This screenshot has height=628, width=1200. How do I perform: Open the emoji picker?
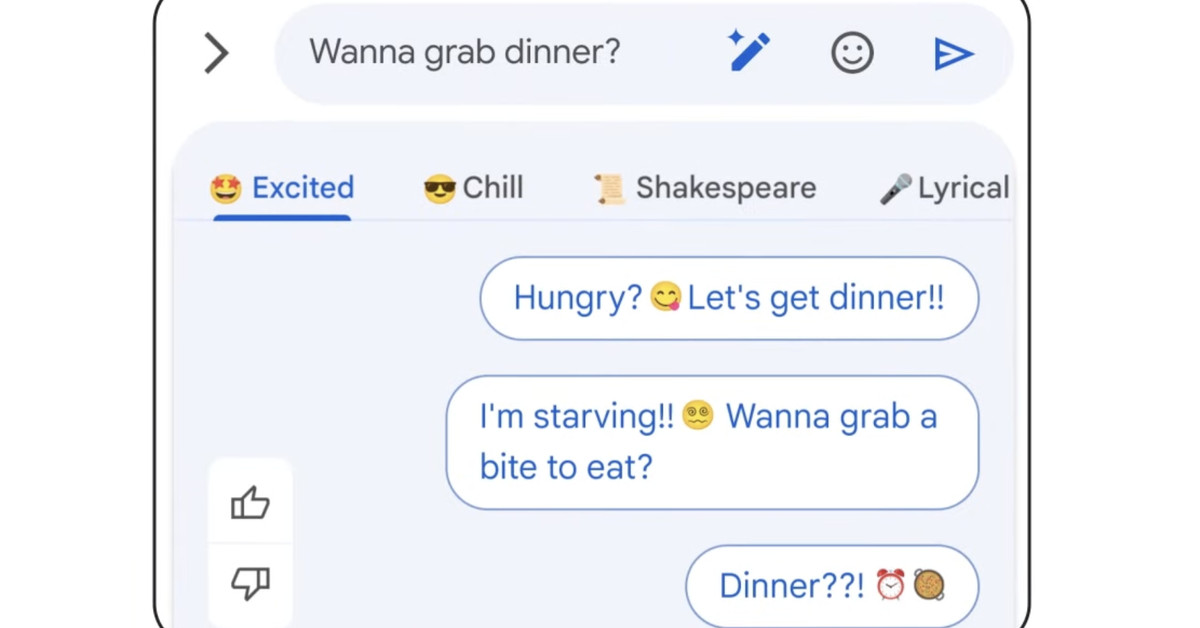click(x=852, y=53)
